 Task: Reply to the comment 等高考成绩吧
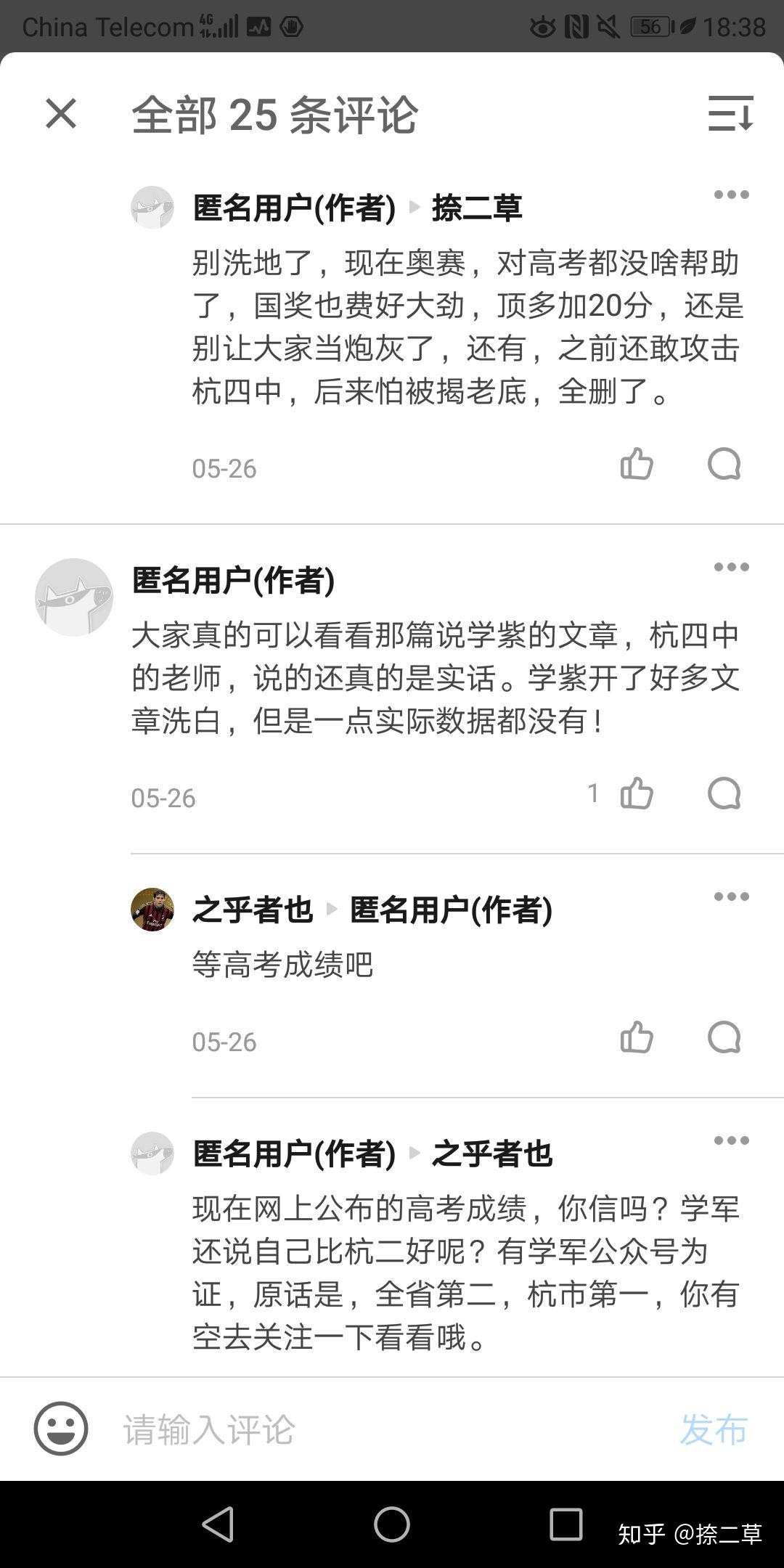pyautogui.click(x=724, y=1037)
